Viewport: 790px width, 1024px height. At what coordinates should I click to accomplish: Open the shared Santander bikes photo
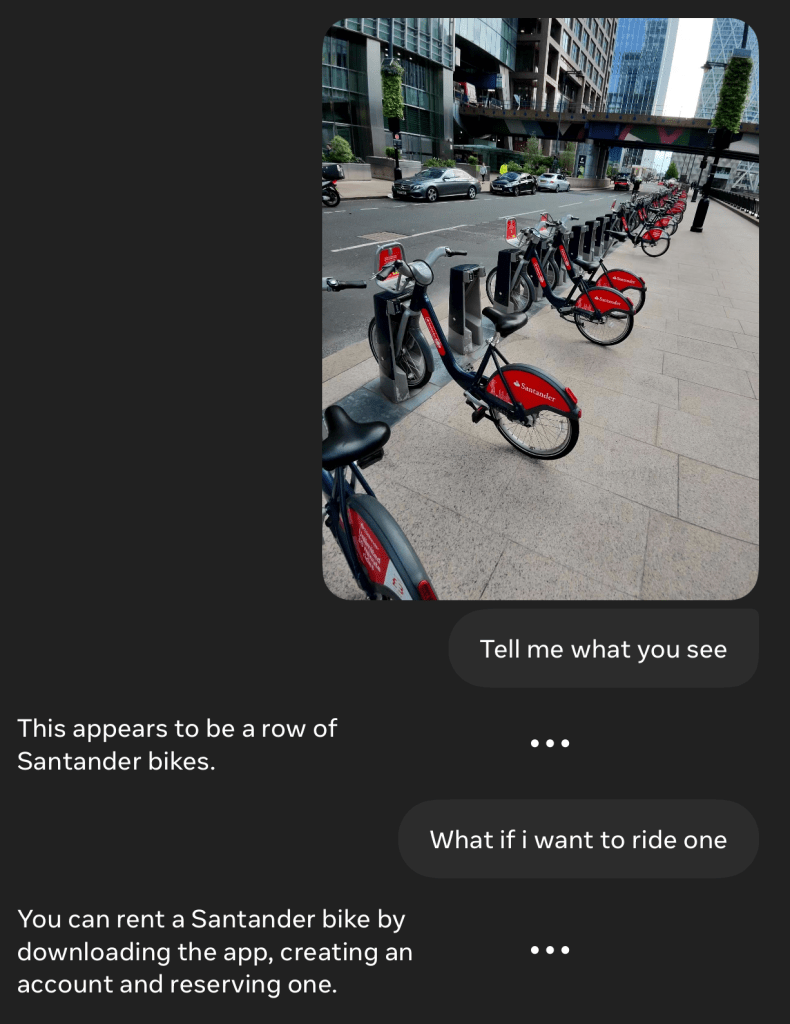pos(540,309)
